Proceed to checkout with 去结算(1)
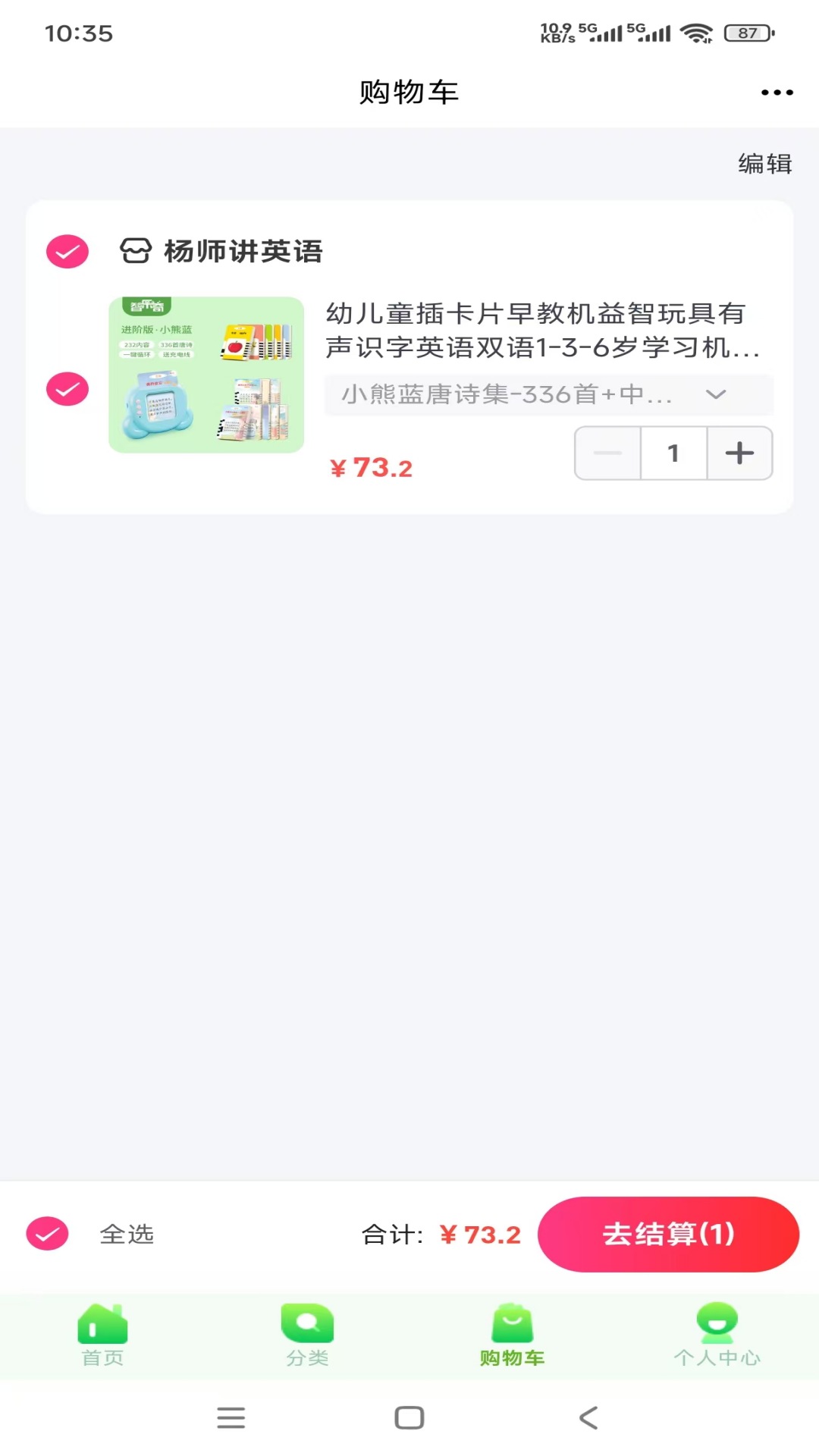This screenshot has height=1456, width=819. (x=668, y=1234)
